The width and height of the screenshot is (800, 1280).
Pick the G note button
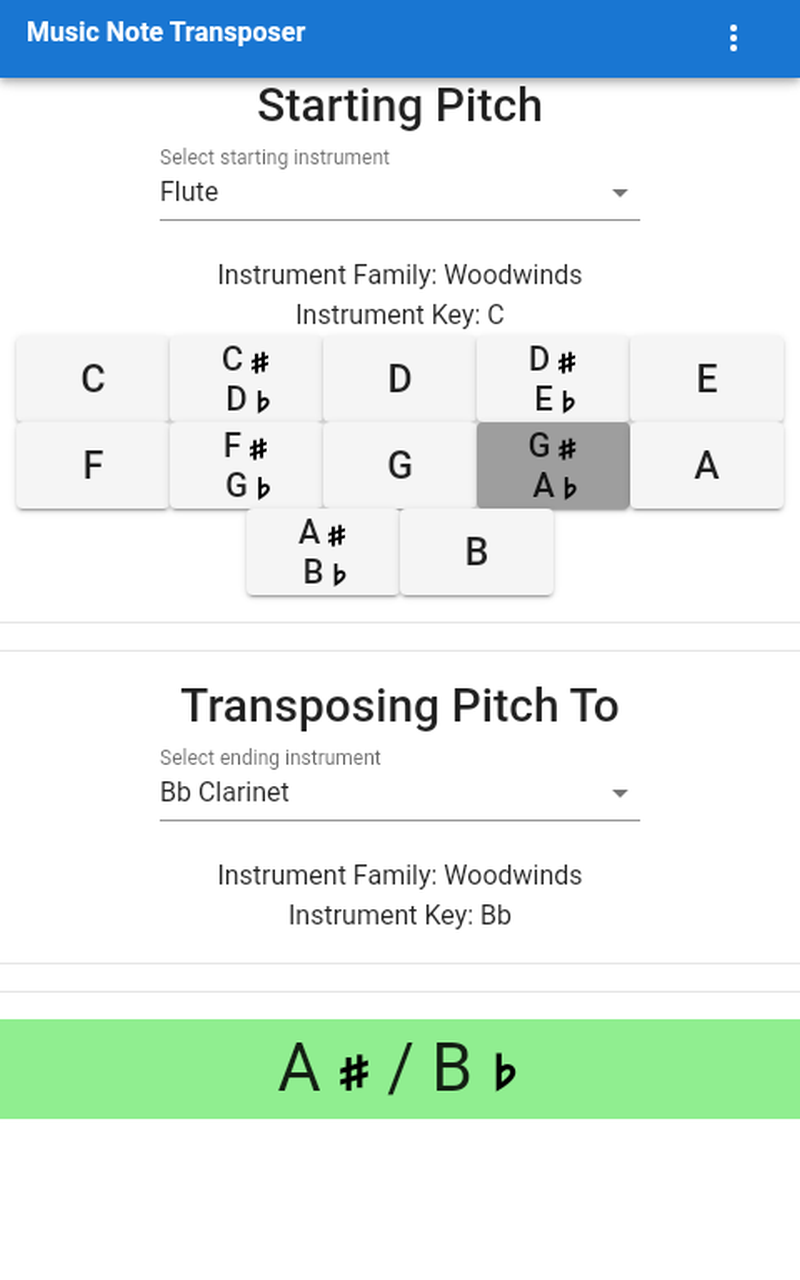point(400,466)
